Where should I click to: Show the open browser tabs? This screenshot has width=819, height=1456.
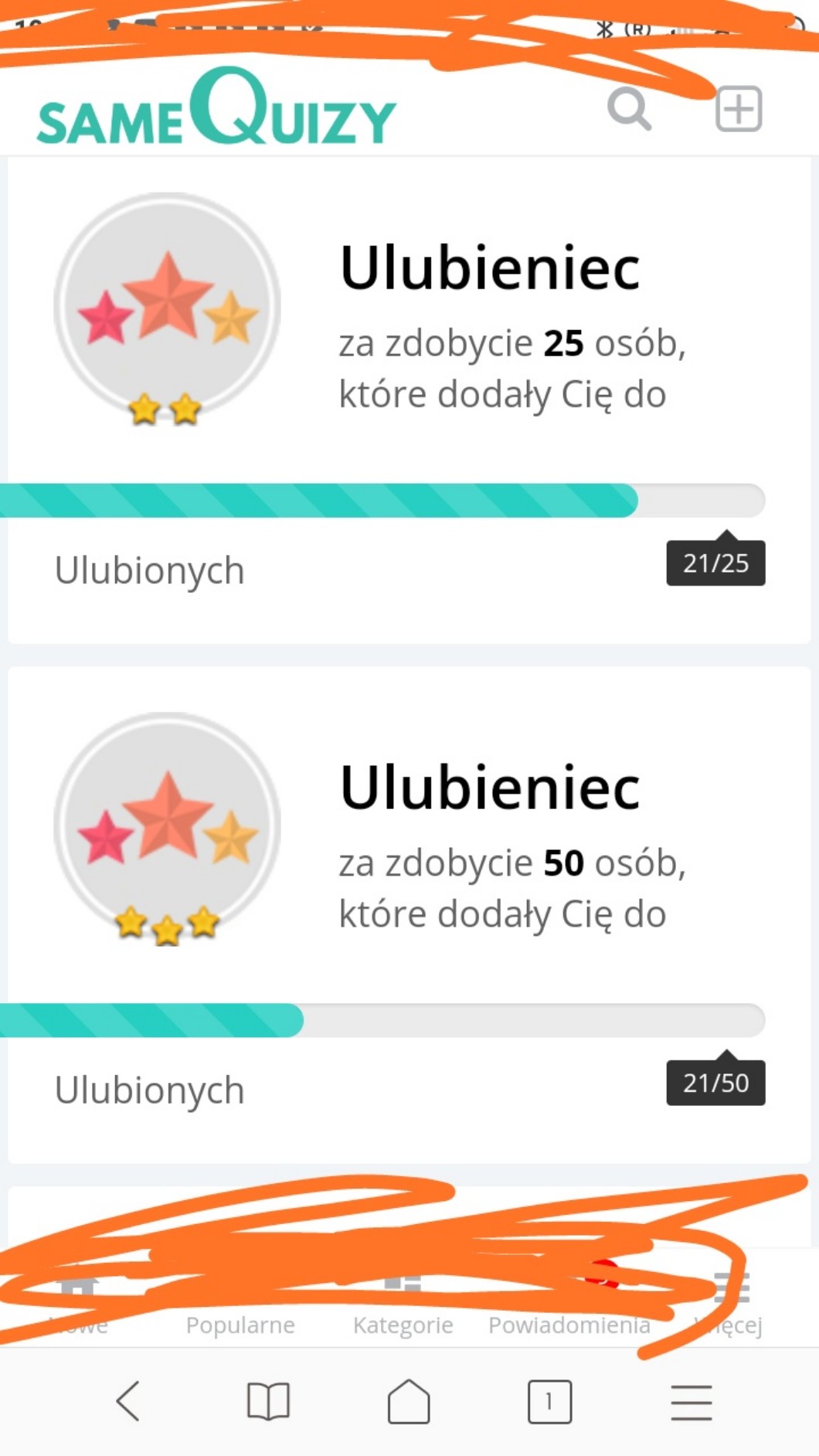pos(549,1401)
